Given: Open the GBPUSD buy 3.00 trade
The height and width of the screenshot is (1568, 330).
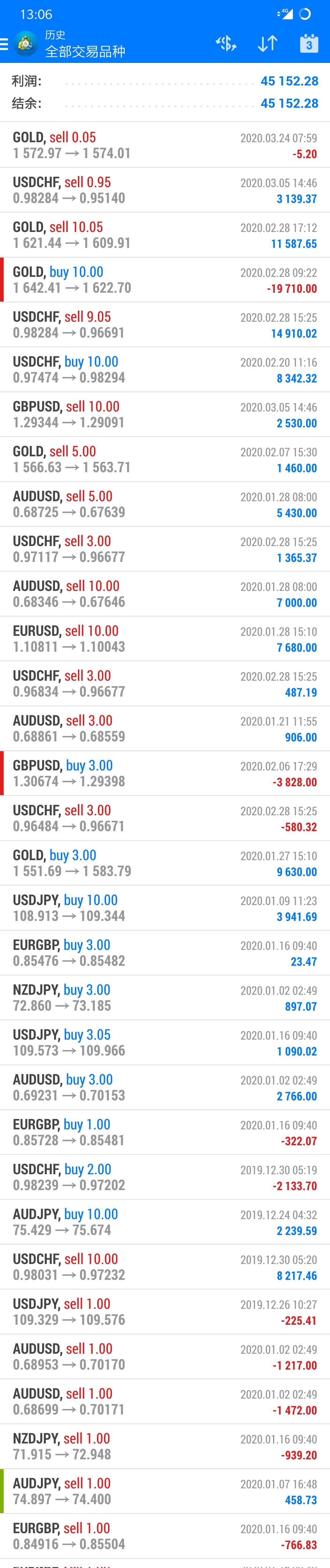Looking at the screenshot, I should (x=165, y=773).
